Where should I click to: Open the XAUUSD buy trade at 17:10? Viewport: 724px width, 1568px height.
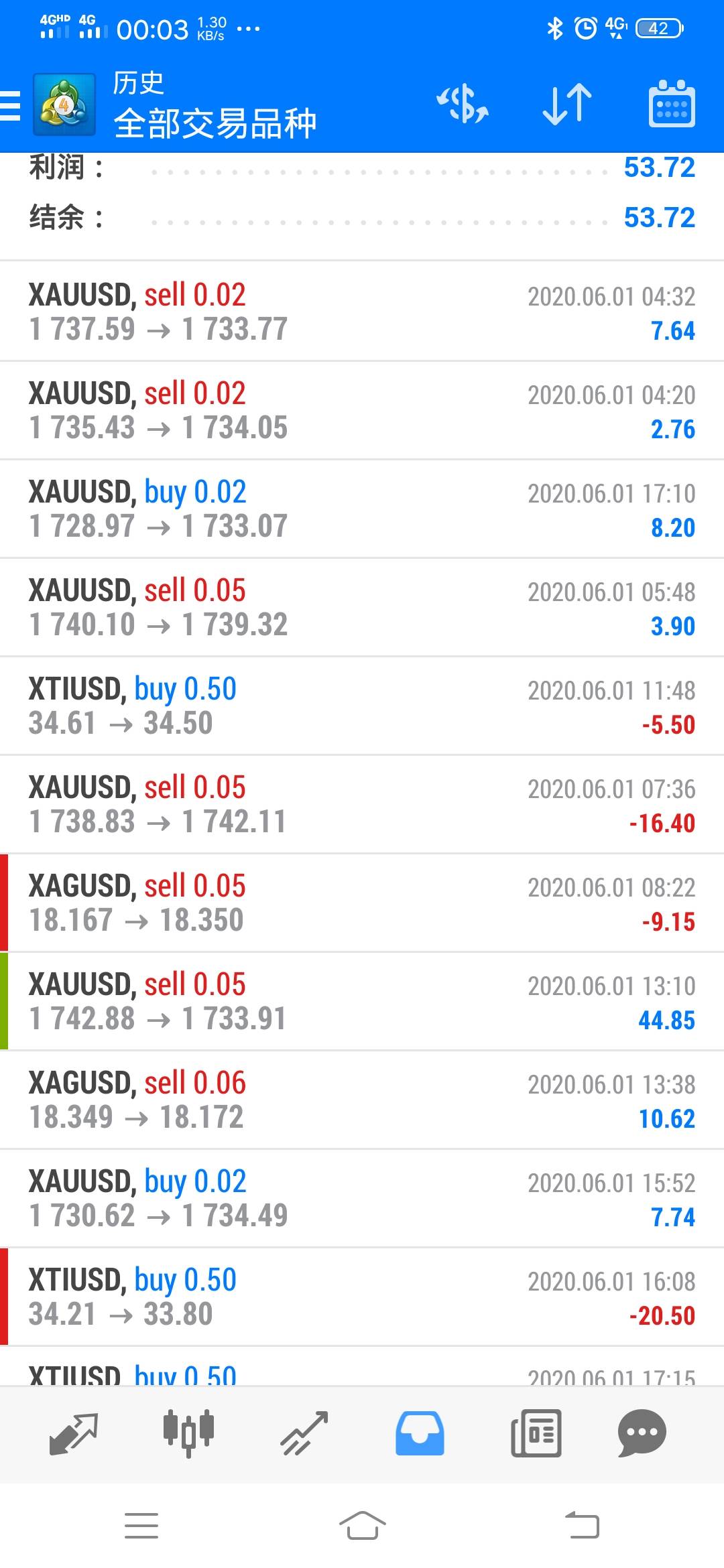point(362,509)
